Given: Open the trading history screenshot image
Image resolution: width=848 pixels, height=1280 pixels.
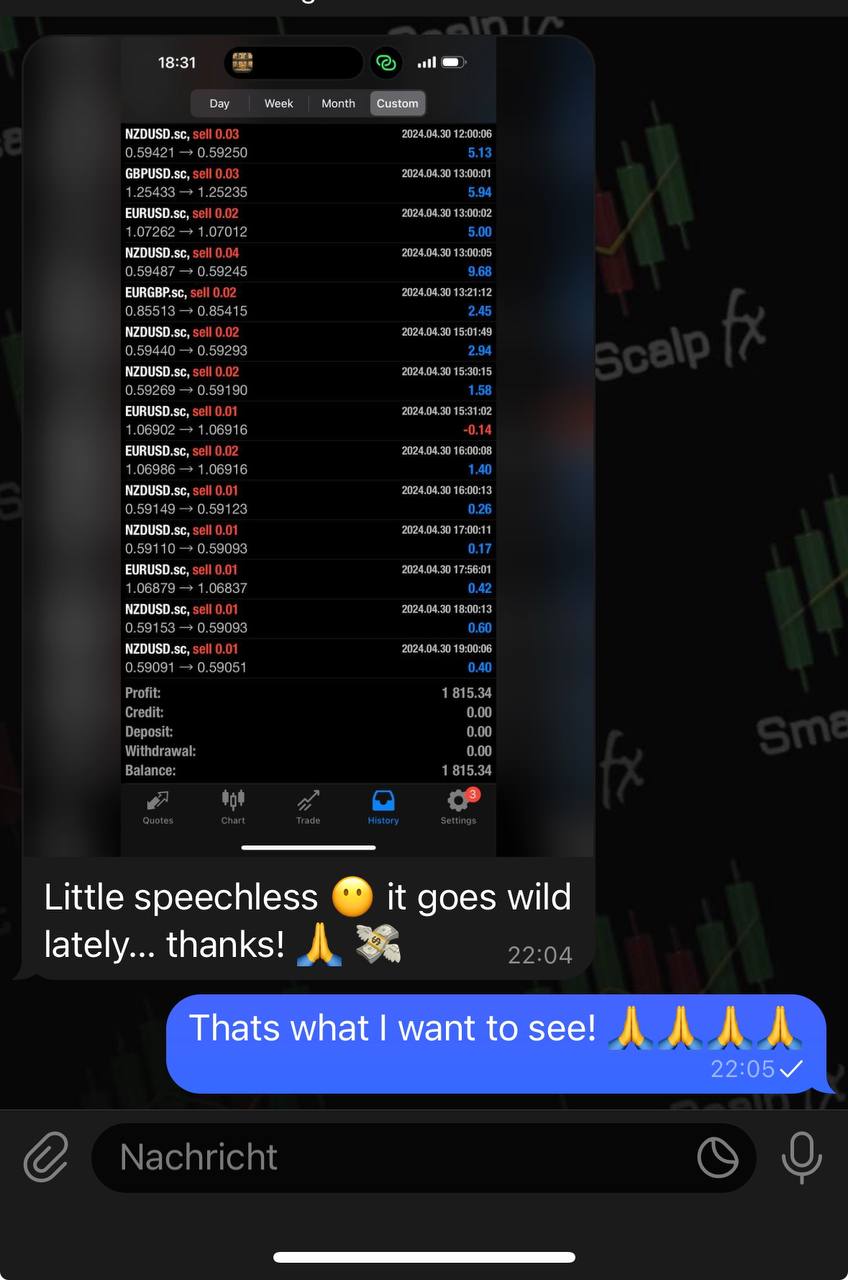Looking at the screenshot, I should (x=308, y=445).
